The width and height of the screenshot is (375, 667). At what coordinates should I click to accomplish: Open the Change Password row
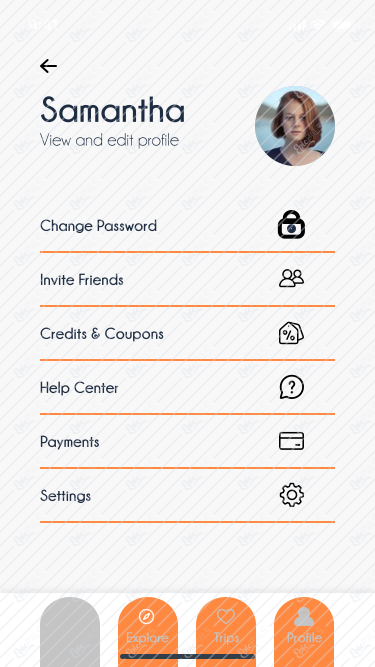tap(188, 225)
